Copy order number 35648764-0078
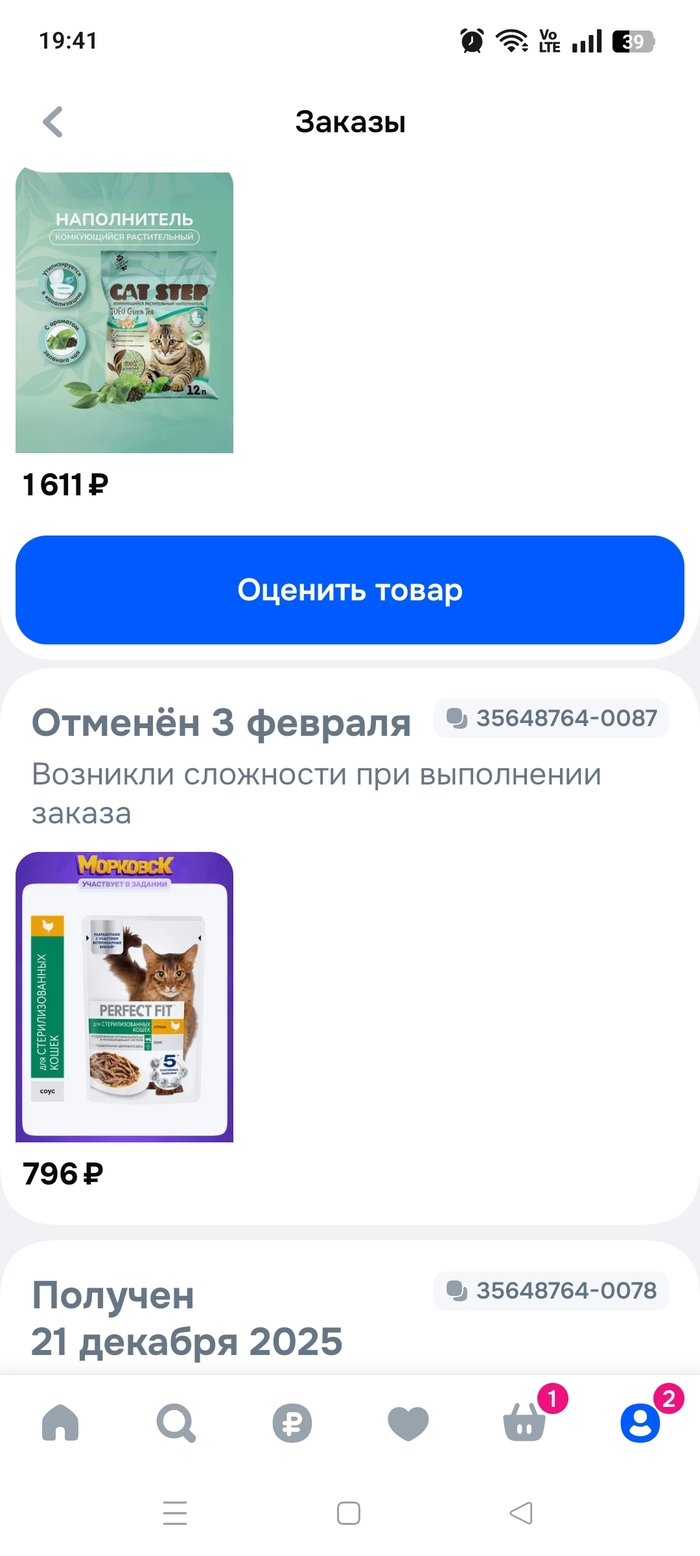This screenshot has width=700, height=1556. (x=551, y=1291)
